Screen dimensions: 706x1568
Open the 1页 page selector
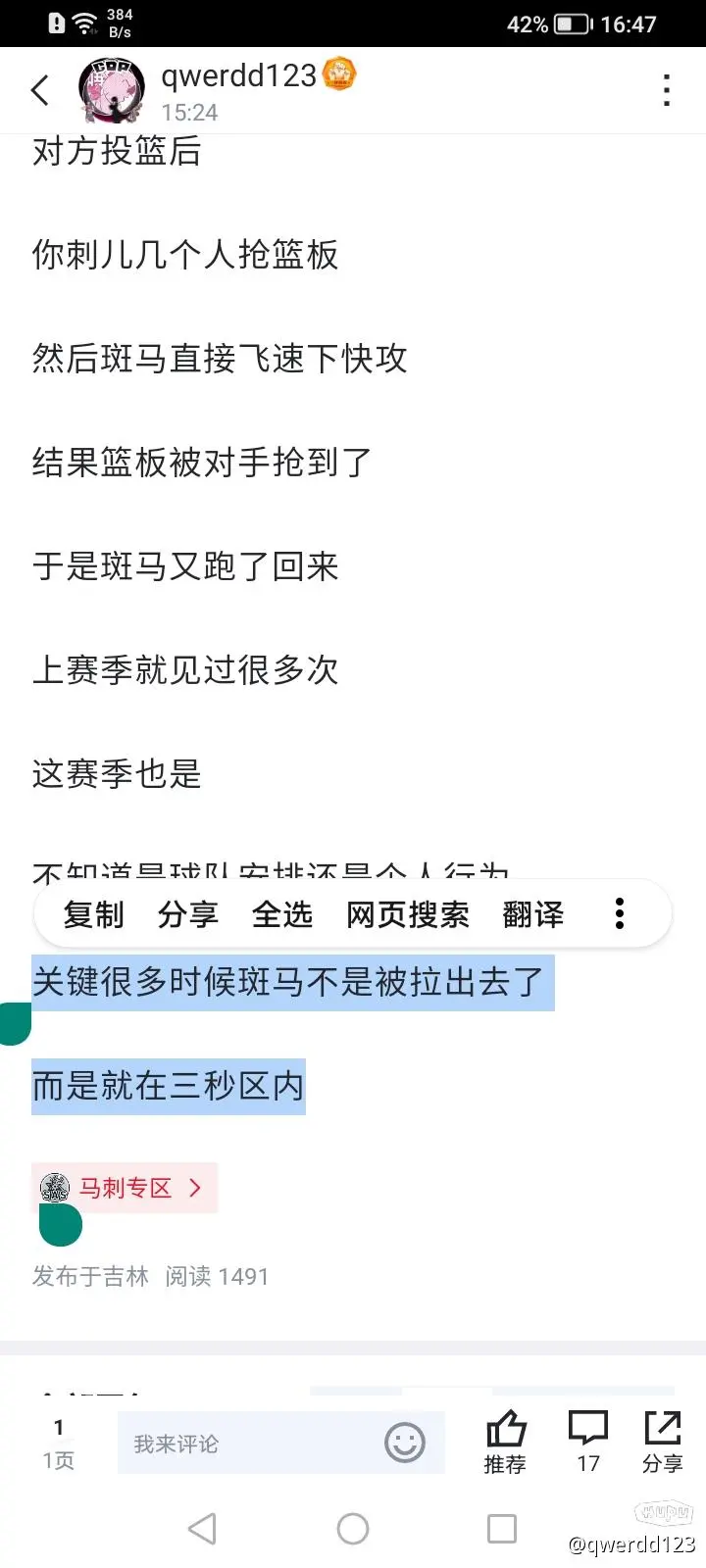point(59,1444)
